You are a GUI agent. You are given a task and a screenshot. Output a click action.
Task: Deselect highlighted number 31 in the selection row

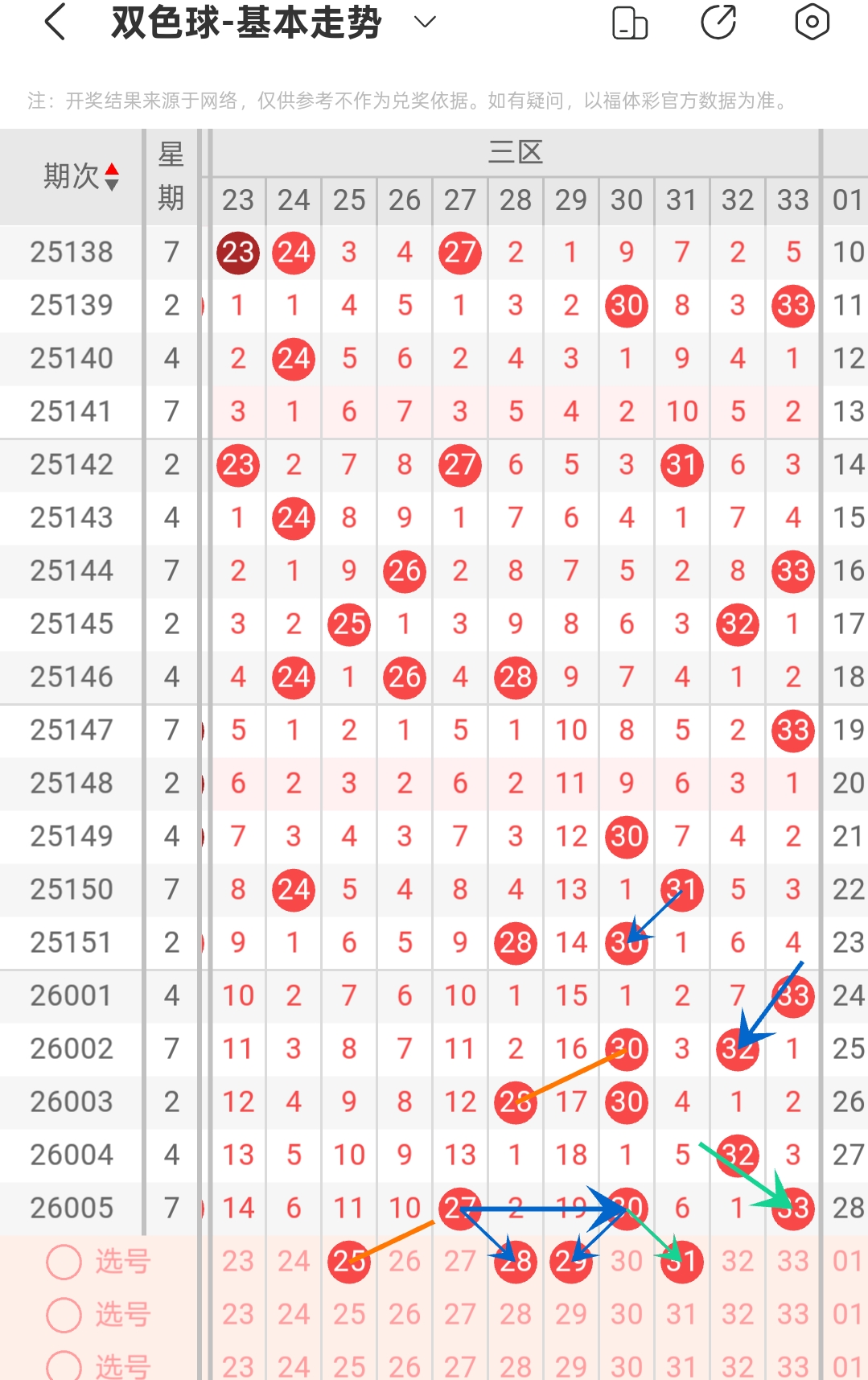[x=682, y=1261]
